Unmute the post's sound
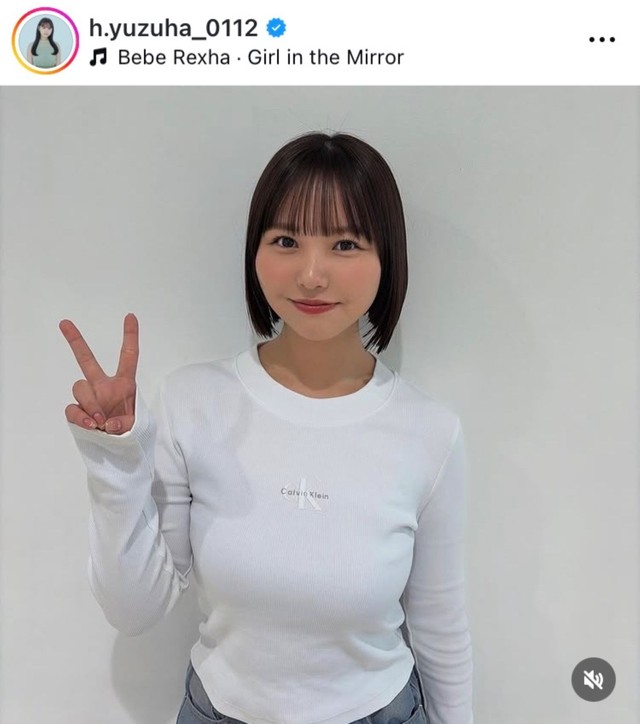The width and height of the screenshot is (640, 724). (593, 679)
